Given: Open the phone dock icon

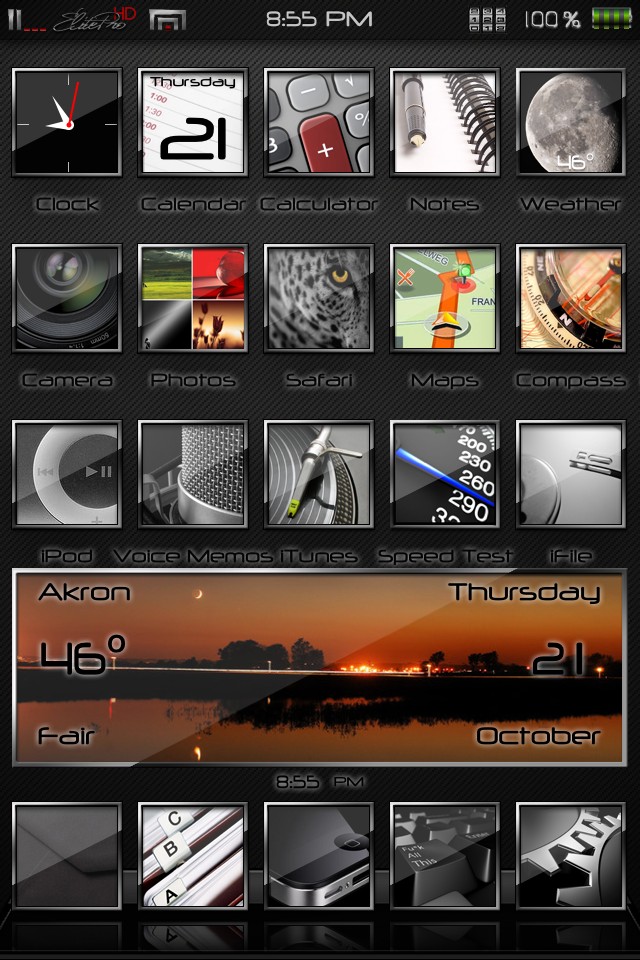Looking at the screenshot, I should [x=319, y=856].
